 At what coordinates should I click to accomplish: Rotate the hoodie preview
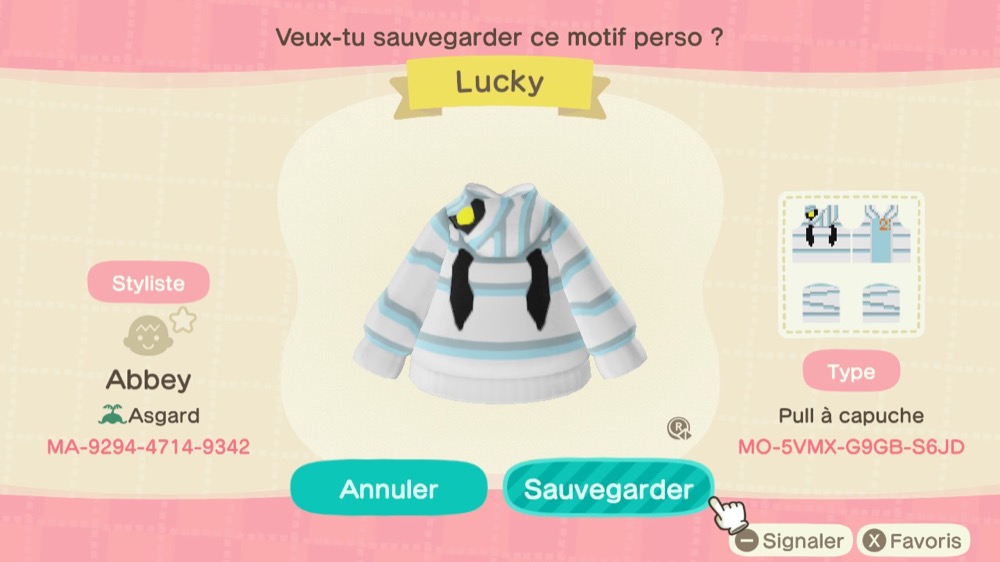tap(679, 429)
